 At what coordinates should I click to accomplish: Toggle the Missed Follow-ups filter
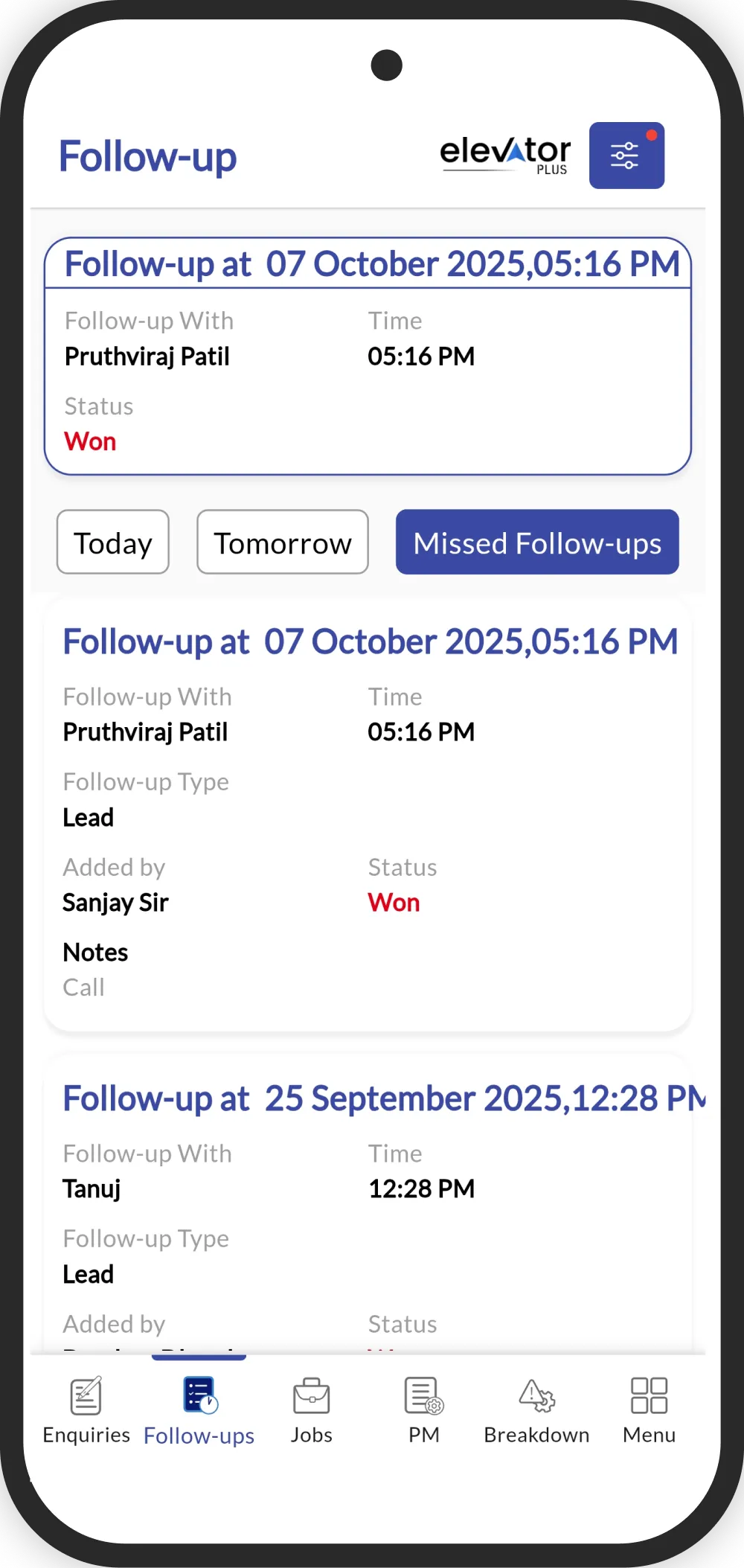(x=536, y=543)
